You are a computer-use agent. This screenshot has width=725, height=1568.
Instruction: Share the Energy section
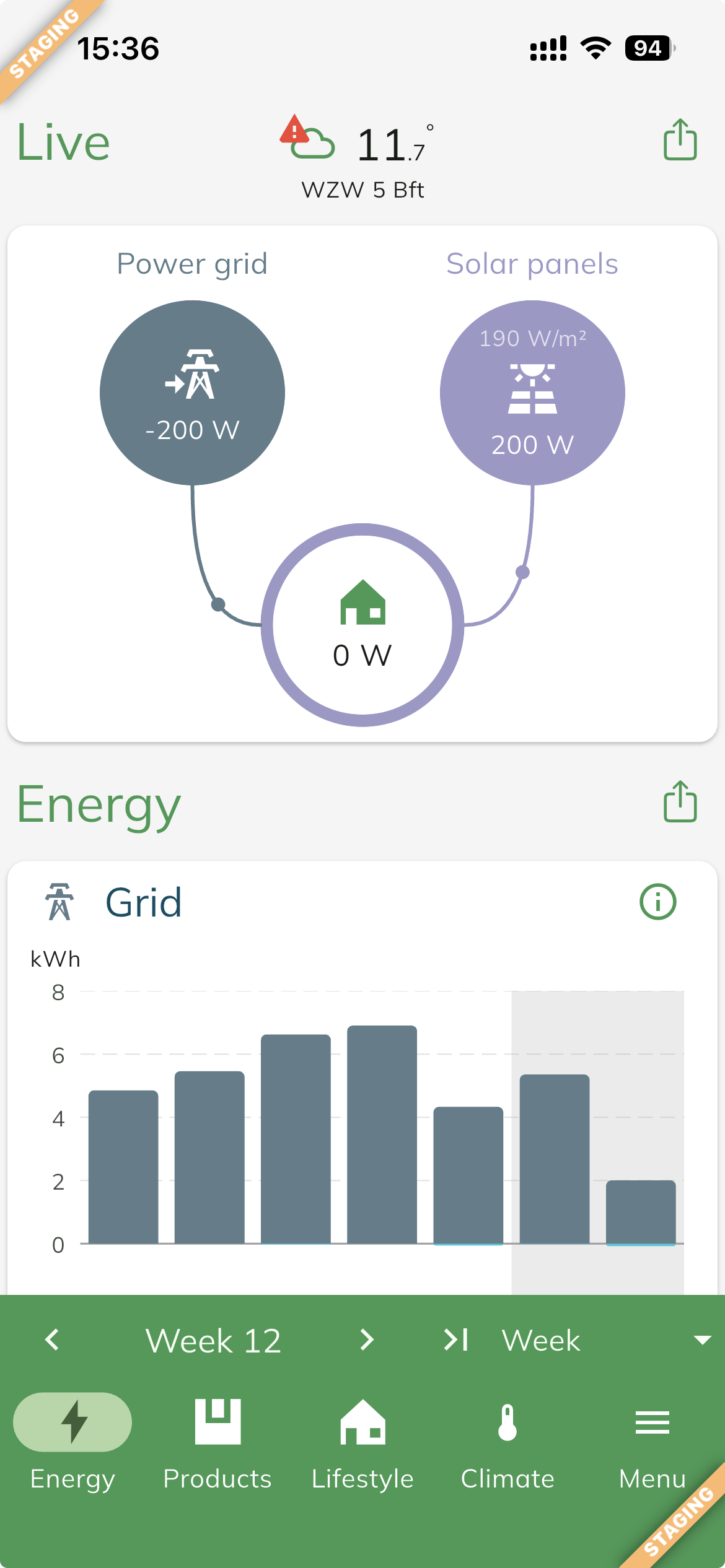coord(680,801)
